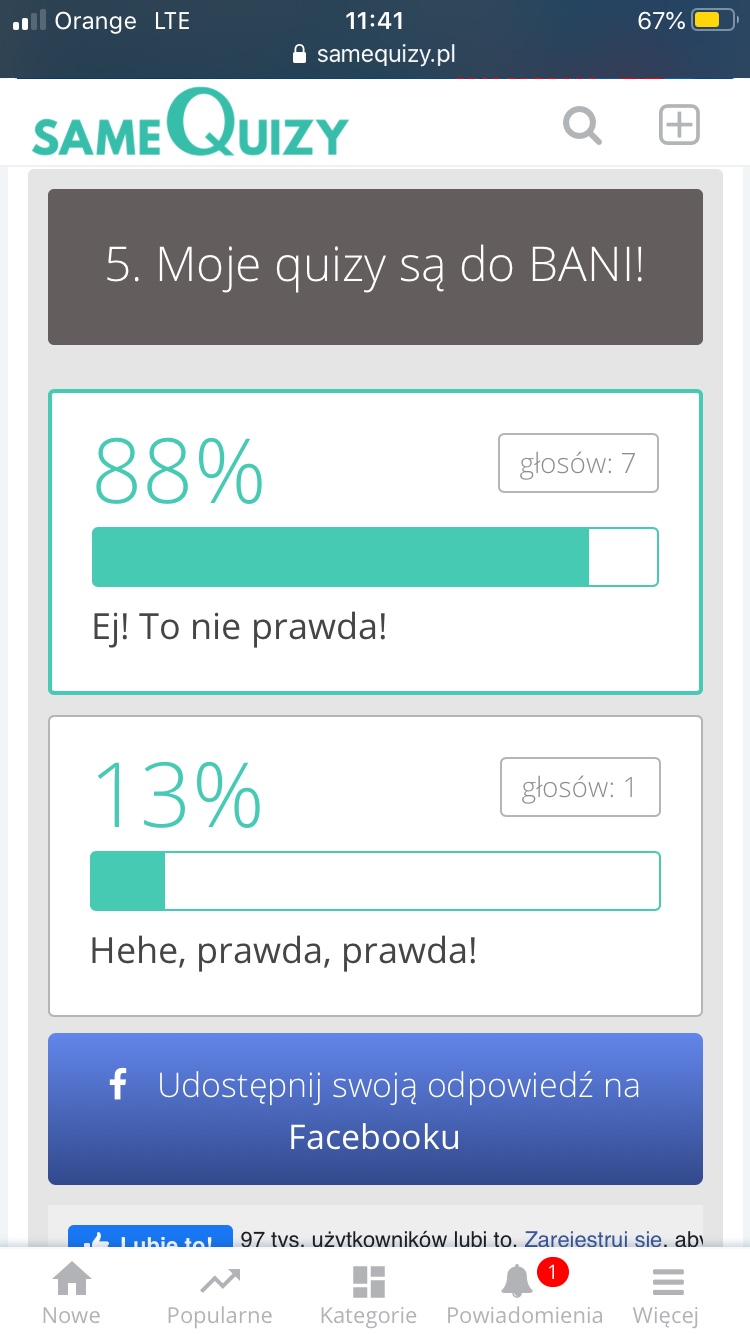Select the answer "Ej! To nie prawda!"
750x1334 pixels.
(x=375, y=542)
